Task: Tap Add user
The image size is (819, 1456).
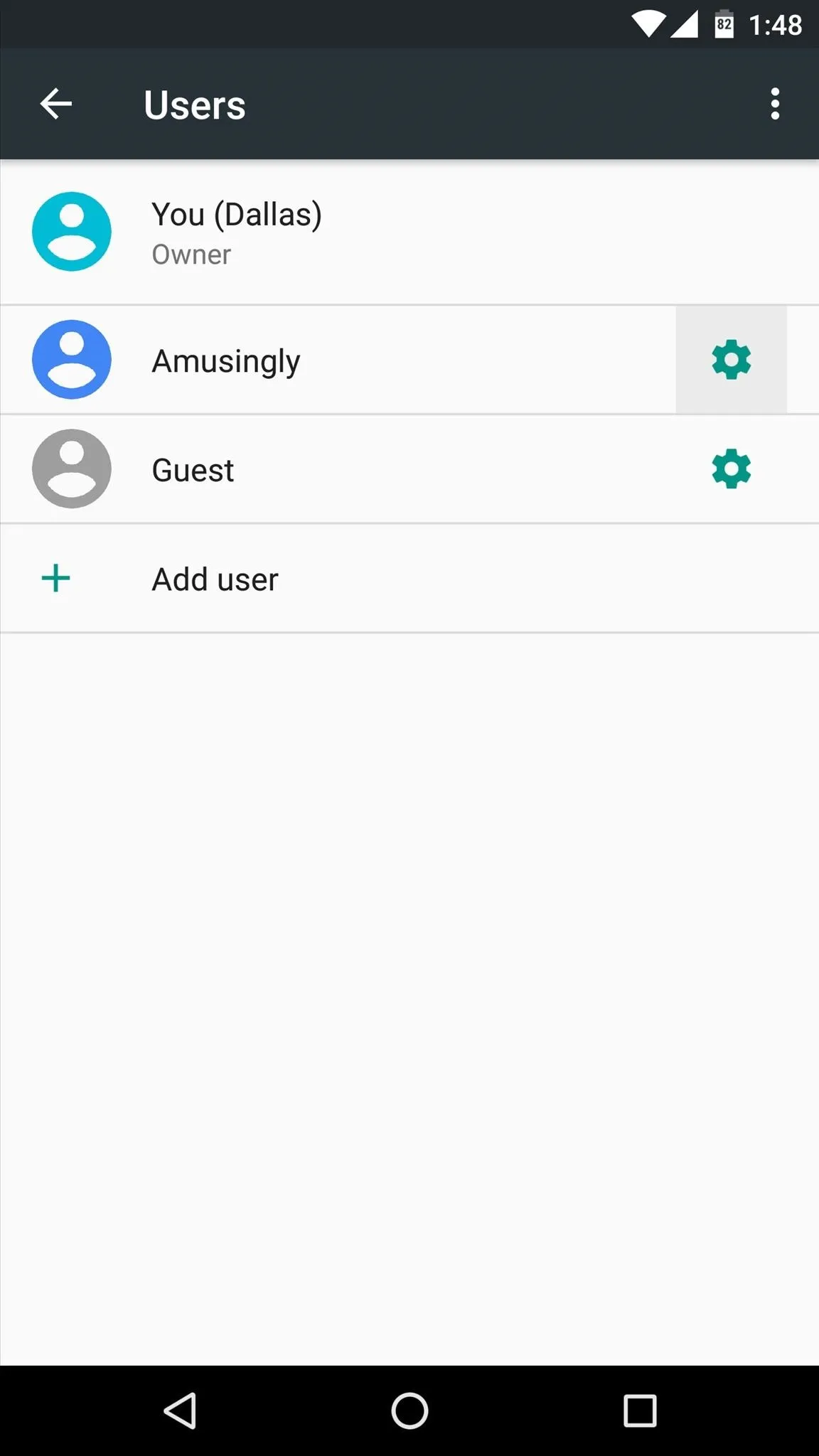Action: [x=409, y=579]
